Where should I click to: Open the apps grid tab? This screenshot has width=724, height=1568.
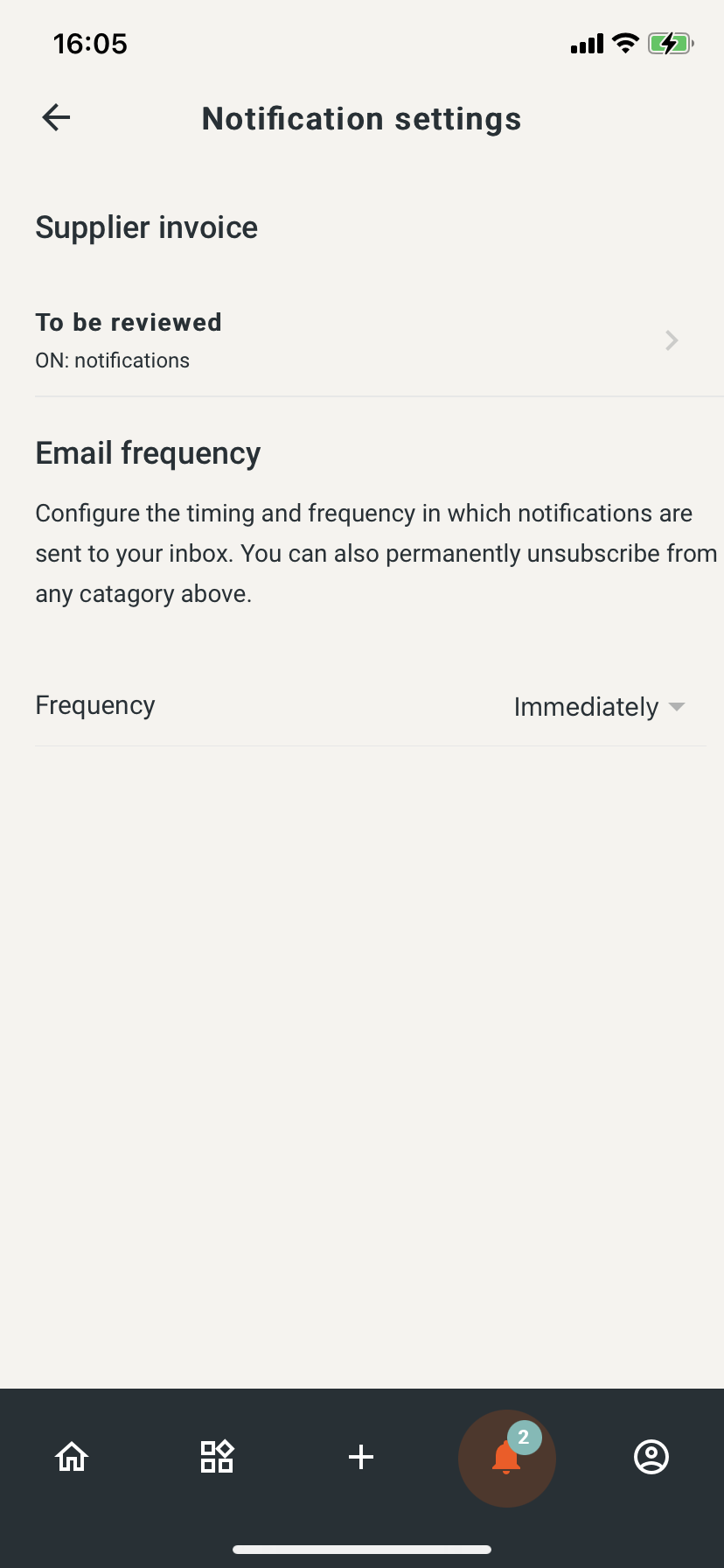pos(217,1457)
